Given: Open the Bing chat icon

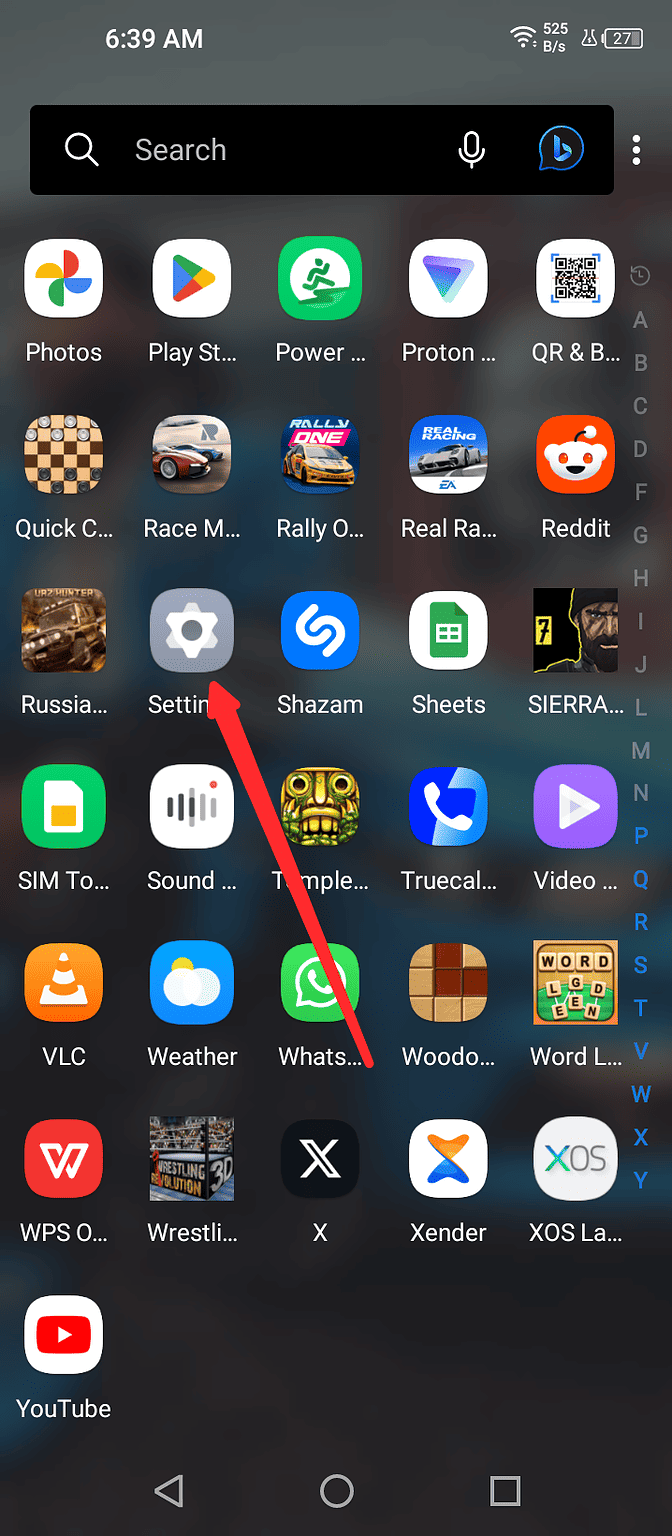Looking at the screenshot, I should coord(561,150).
